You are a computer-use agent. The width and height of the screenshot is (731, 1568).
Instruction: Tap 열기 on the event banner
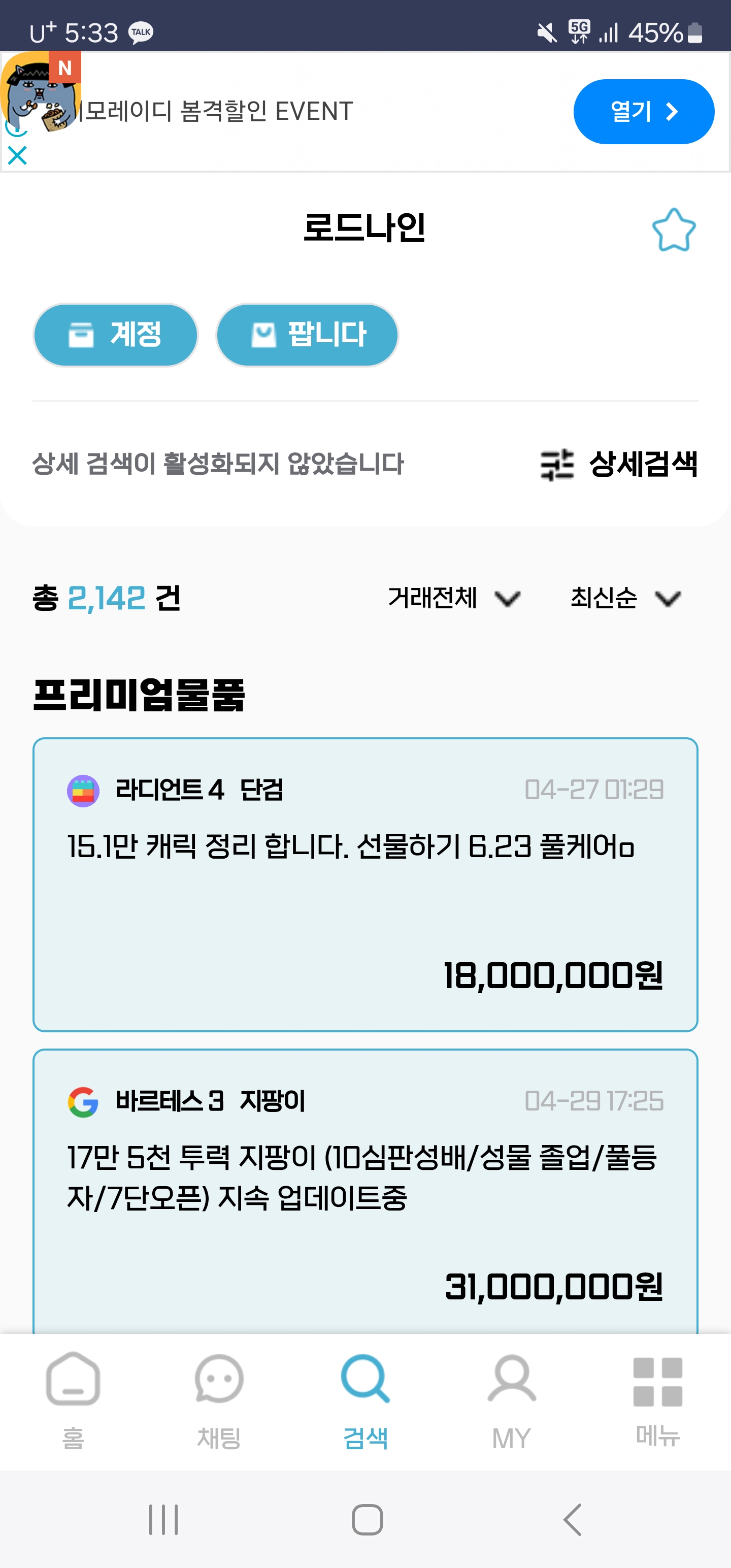(643, 112)
